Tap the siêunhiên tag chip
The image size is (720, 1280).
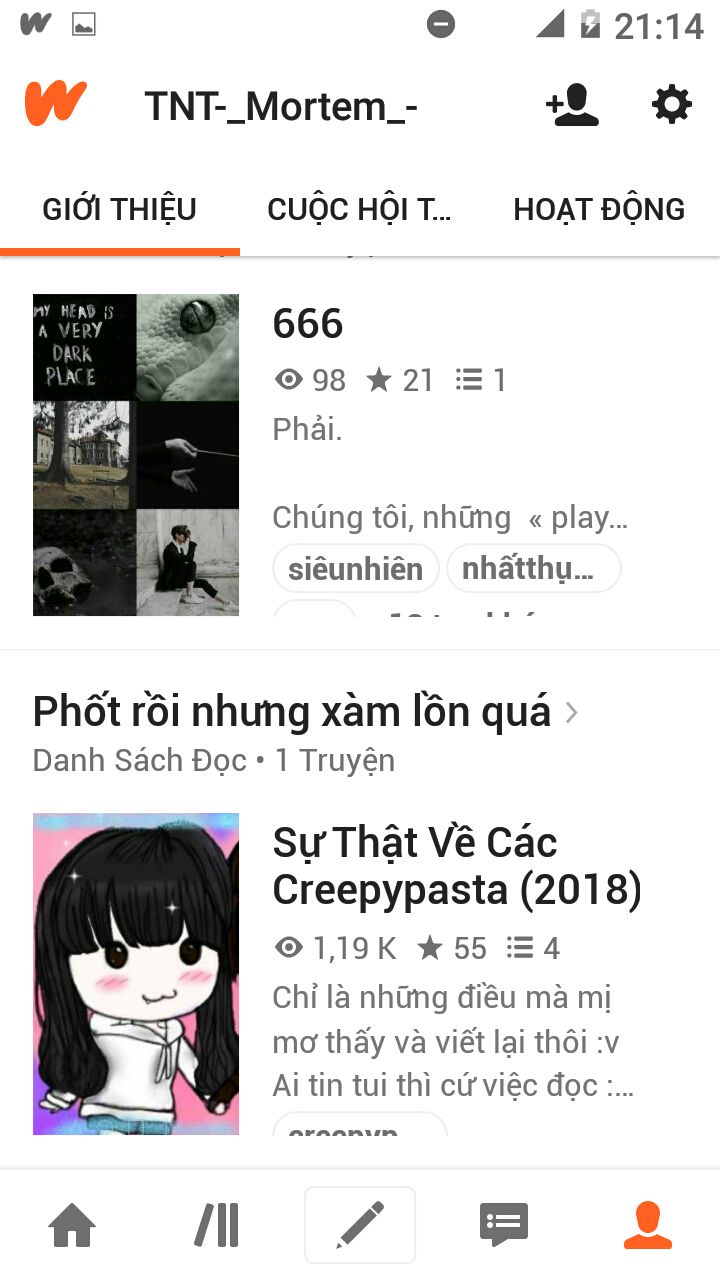pos(356,569)
